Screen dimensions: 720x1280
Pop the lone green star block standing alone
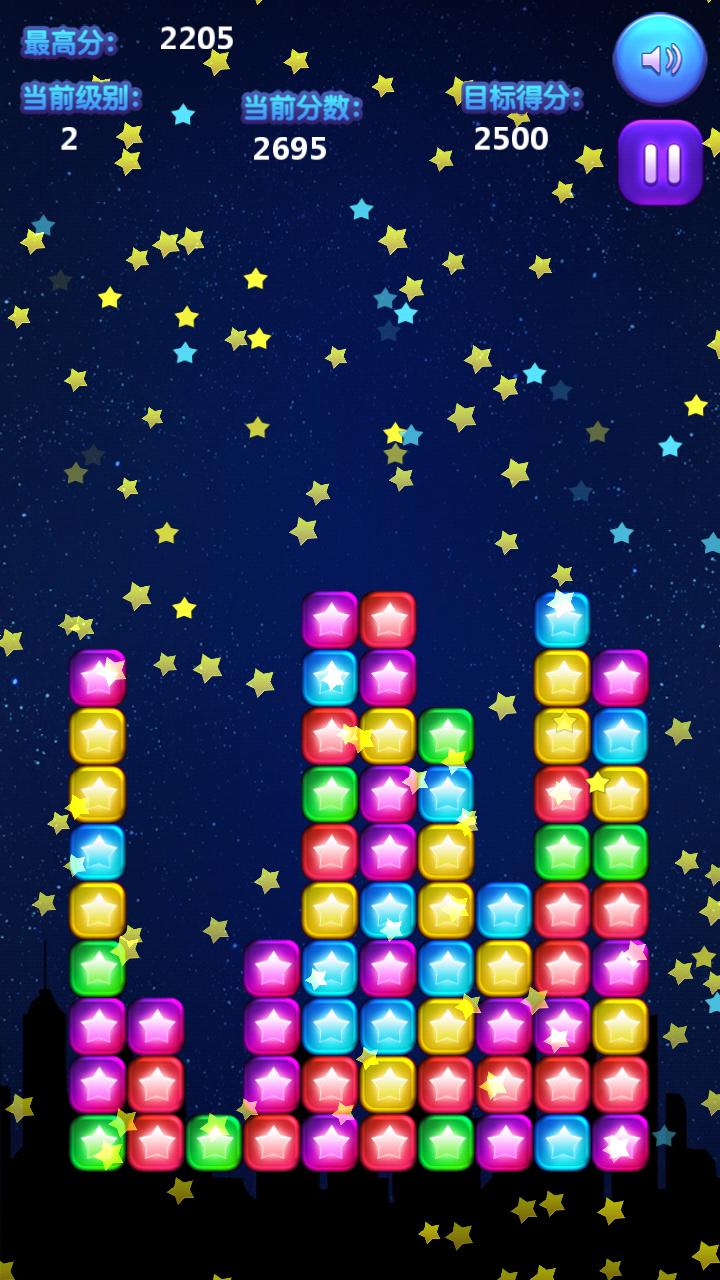pos(214,1142)
